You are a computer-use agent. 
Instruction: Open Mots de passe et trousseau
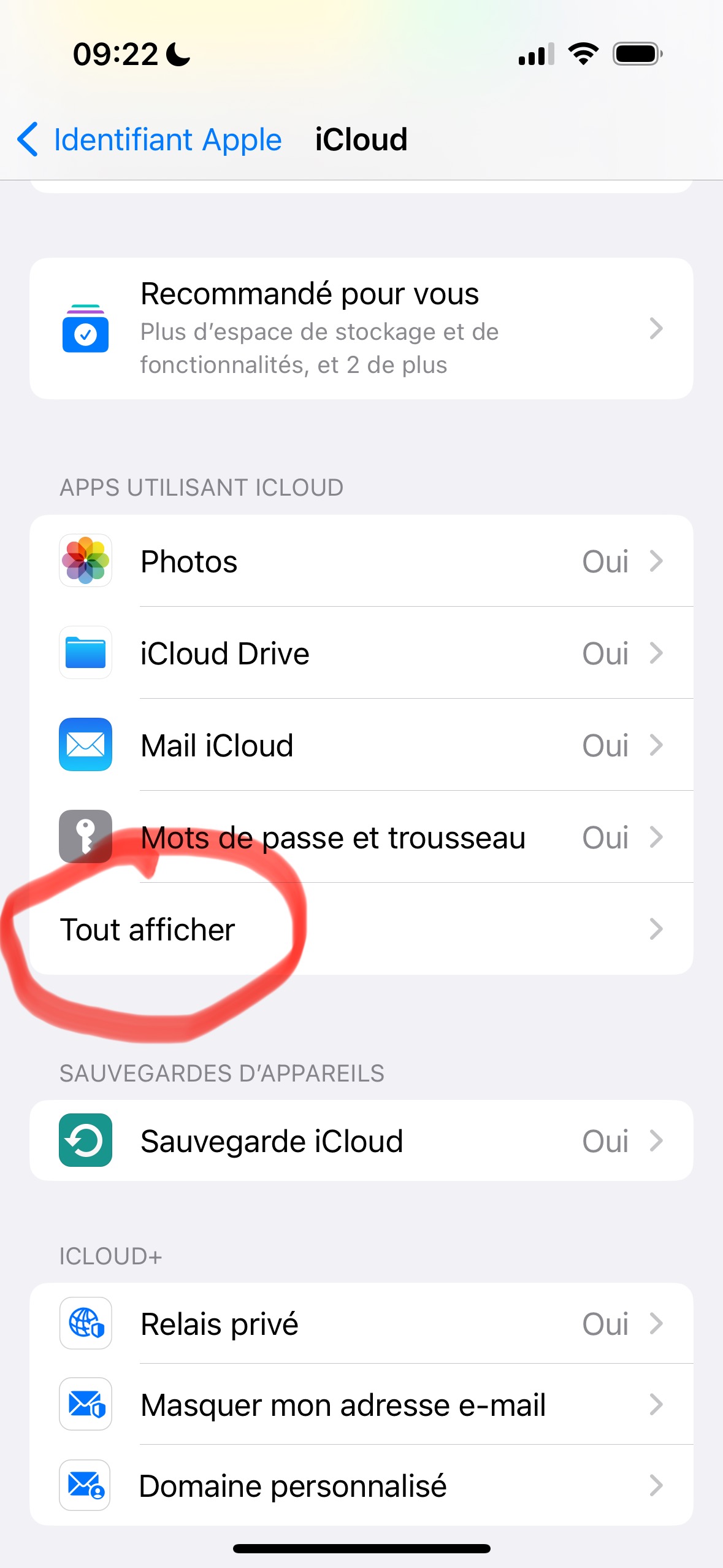pos(361,837)
